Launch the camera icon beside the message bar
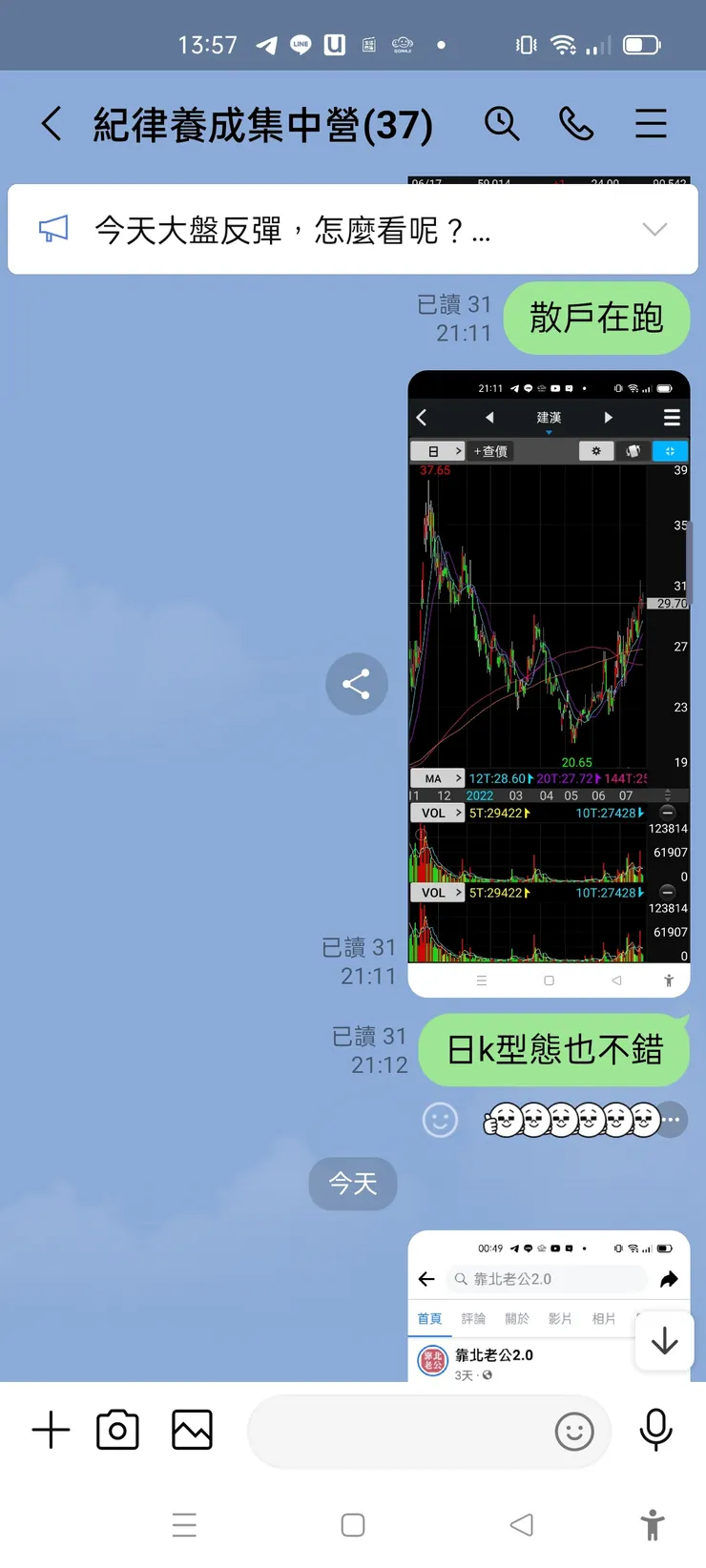Screen dimensions: 706x1568 tap(117, 1430)
